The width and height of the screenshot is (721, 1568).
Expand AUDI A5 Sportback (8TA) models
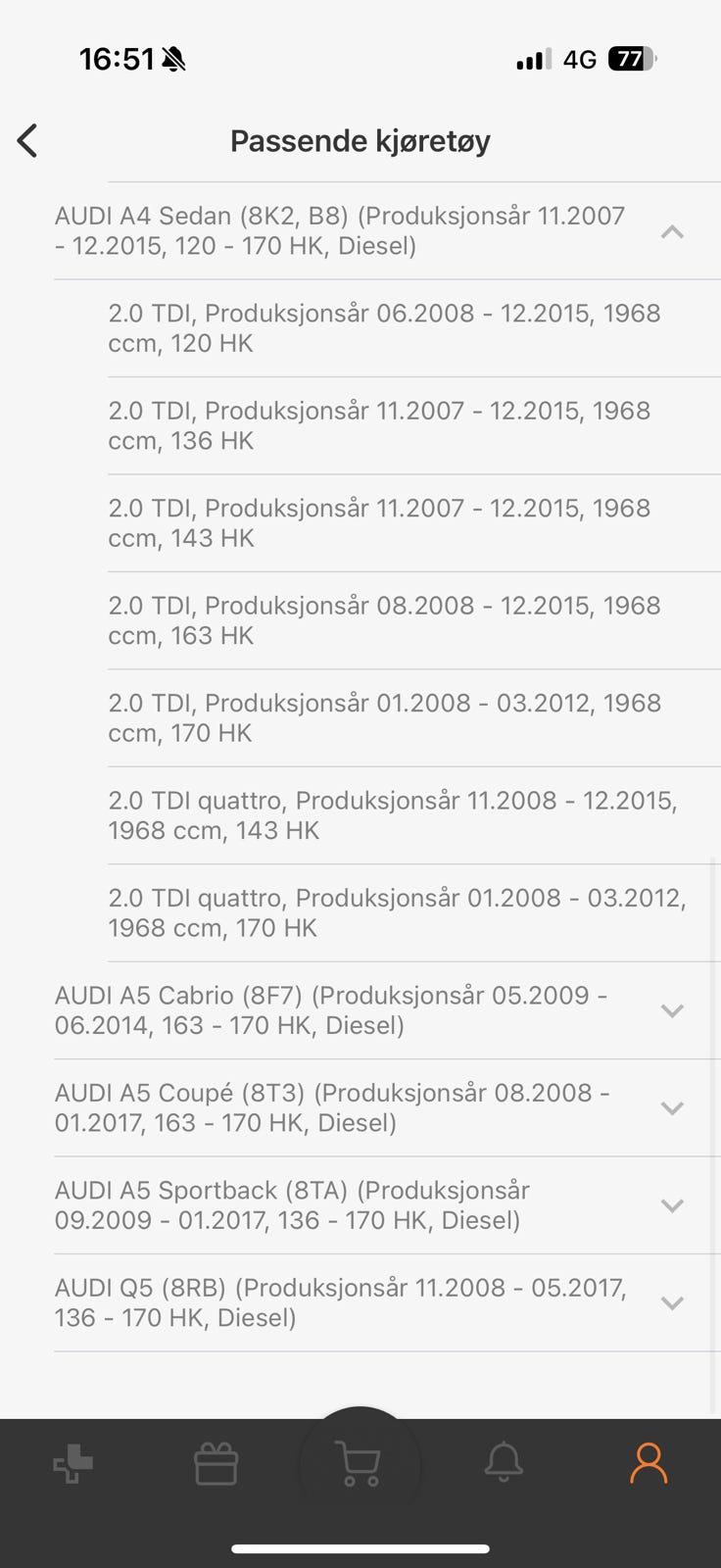[x=671, y=1205]
